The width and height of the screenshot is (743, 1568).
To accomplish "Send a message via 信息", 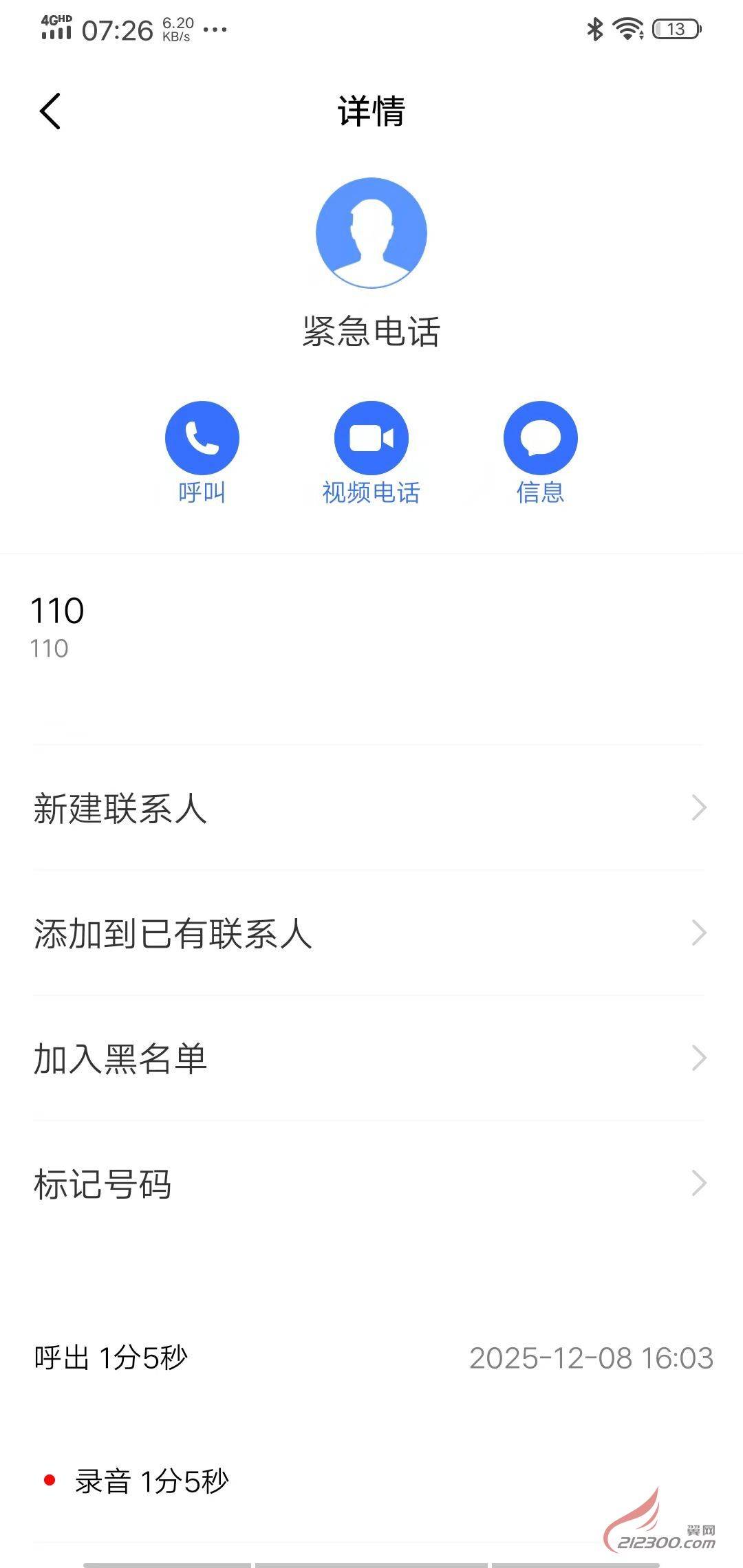I will click(x=540, y=438).
